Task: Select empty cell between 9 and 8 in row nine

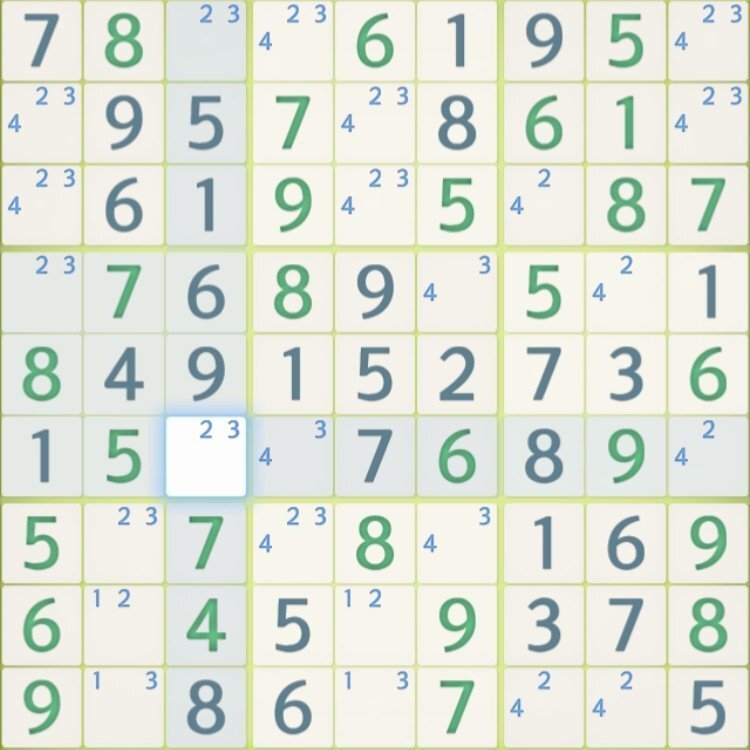Action: tap(124, 708)
